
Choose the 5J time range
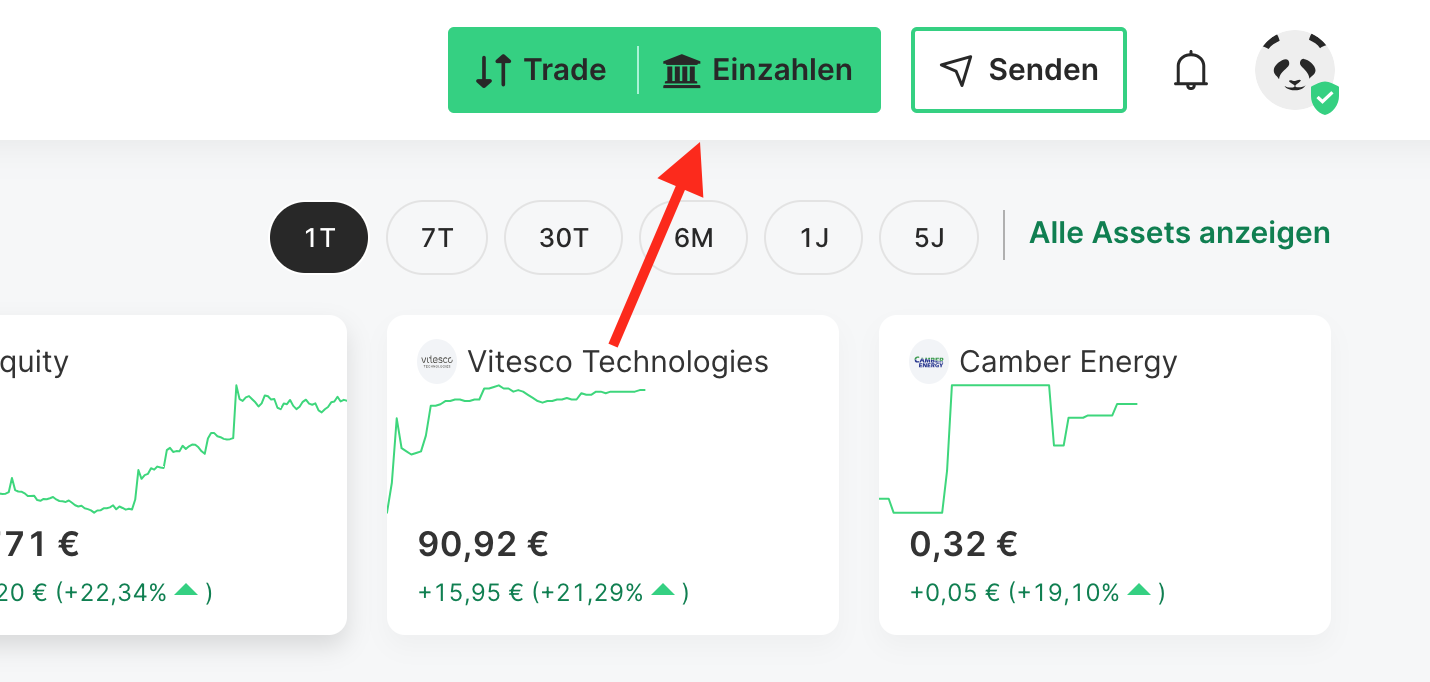click(928, 238)
